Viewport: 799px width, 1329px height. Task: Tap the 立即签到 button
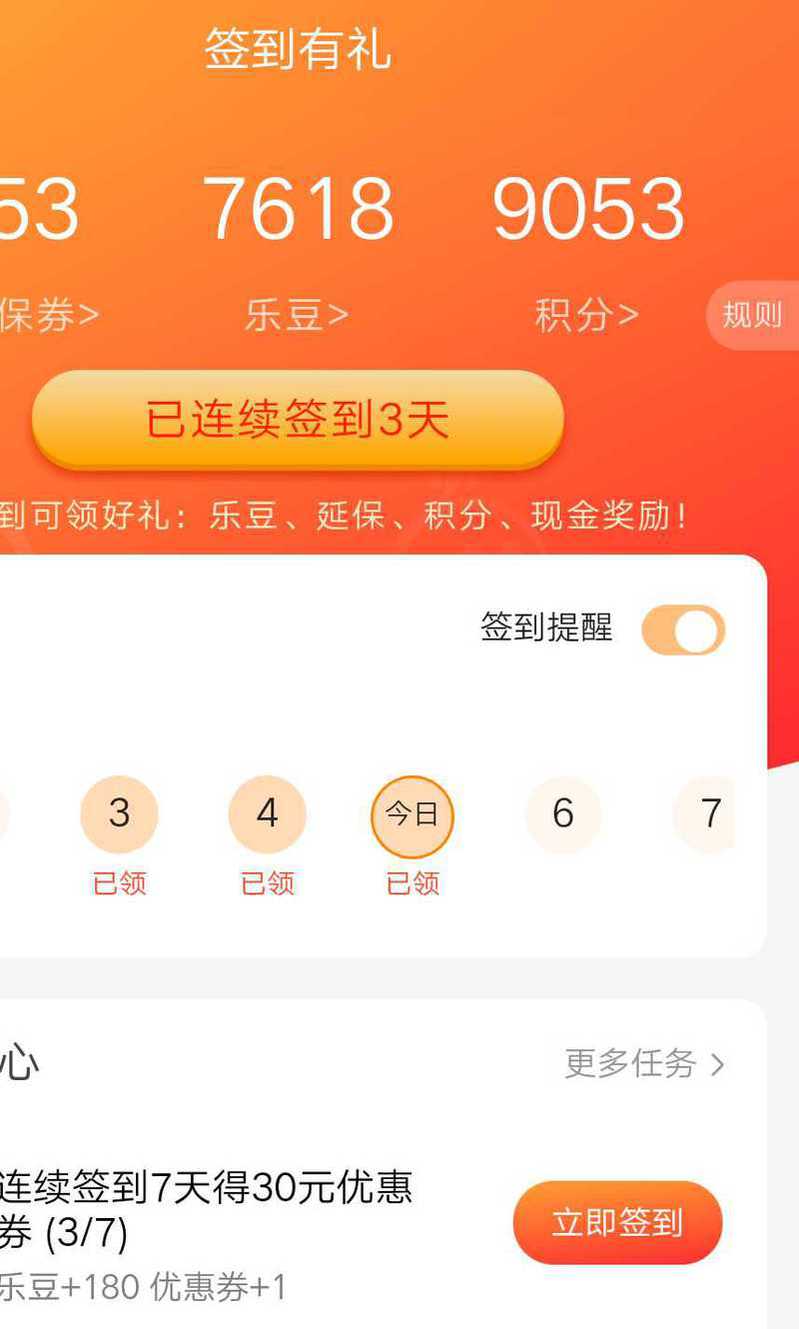click(617, 1222)
